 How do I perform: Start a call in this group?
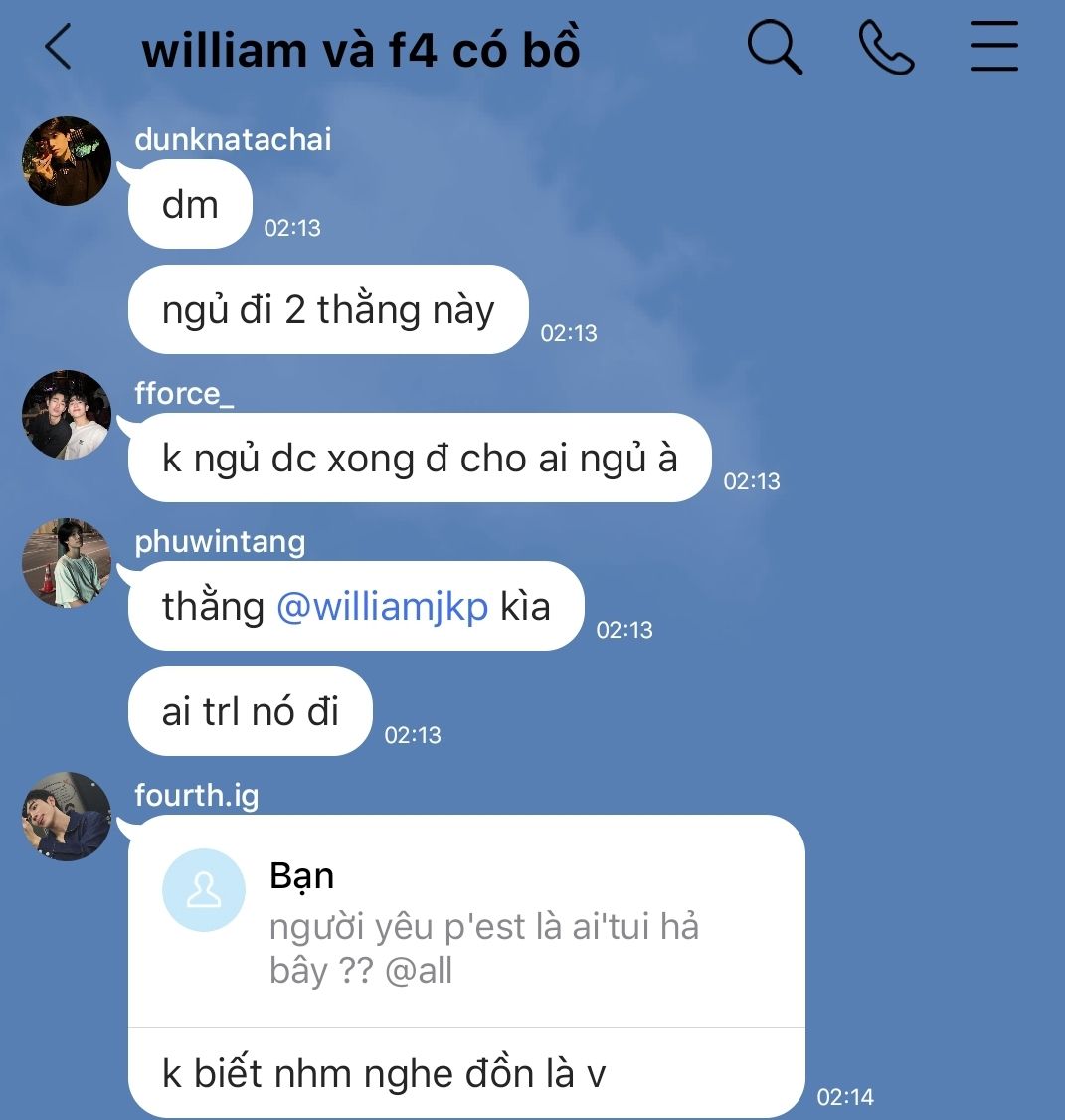886,48
